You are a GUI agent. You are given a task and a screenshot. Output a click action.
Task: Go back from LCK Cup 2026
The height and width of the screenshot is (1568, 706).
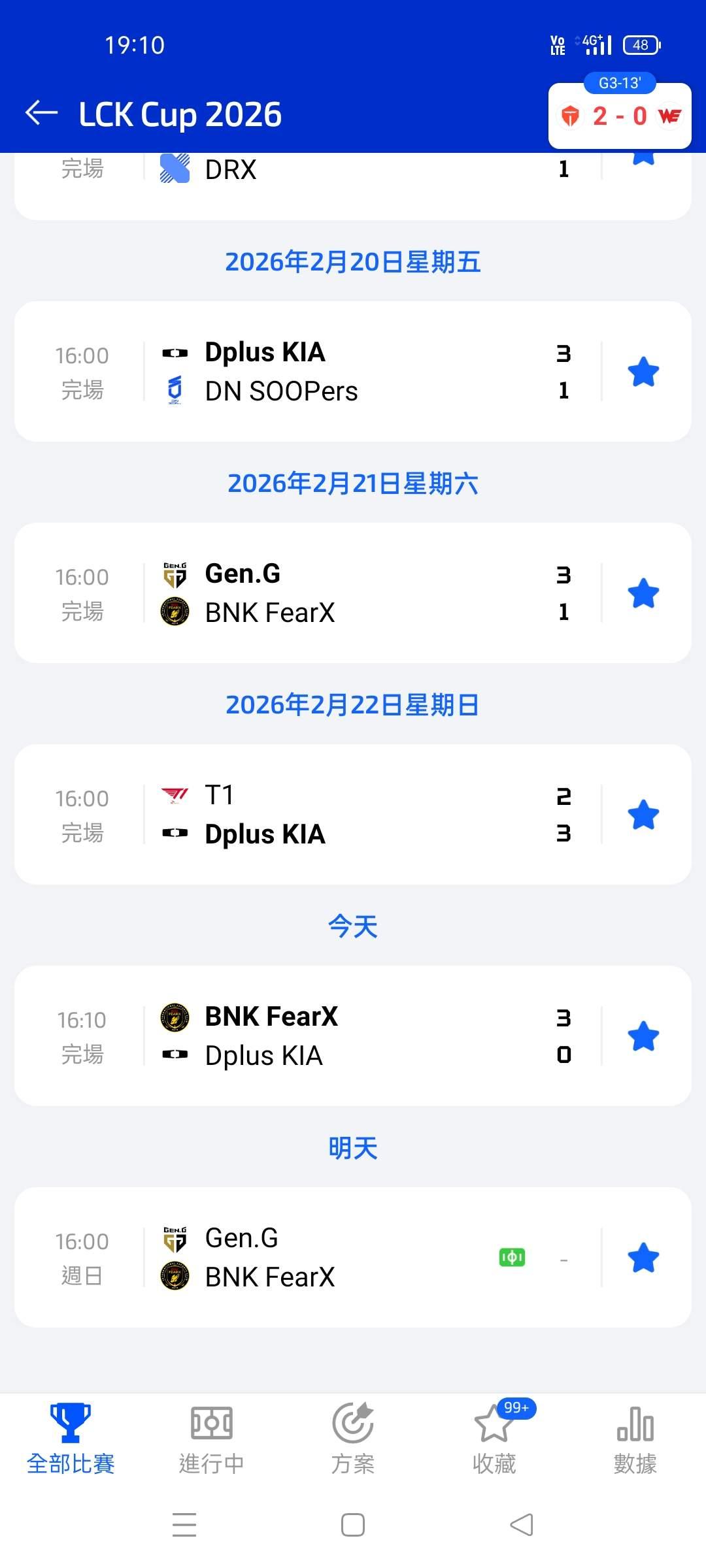coord(42,114)
